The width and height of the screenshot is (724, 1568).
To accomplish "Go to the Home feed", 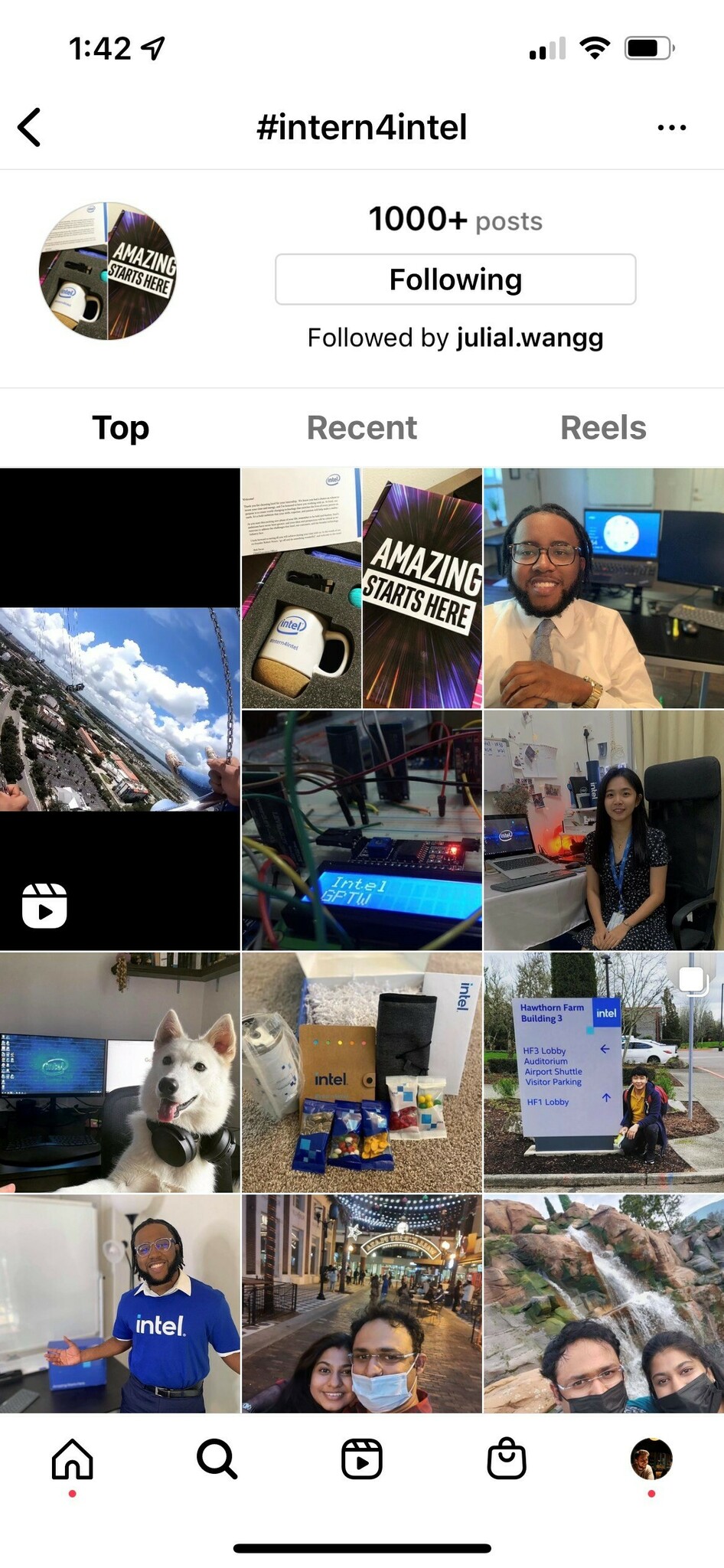I will coord(72,1459).
